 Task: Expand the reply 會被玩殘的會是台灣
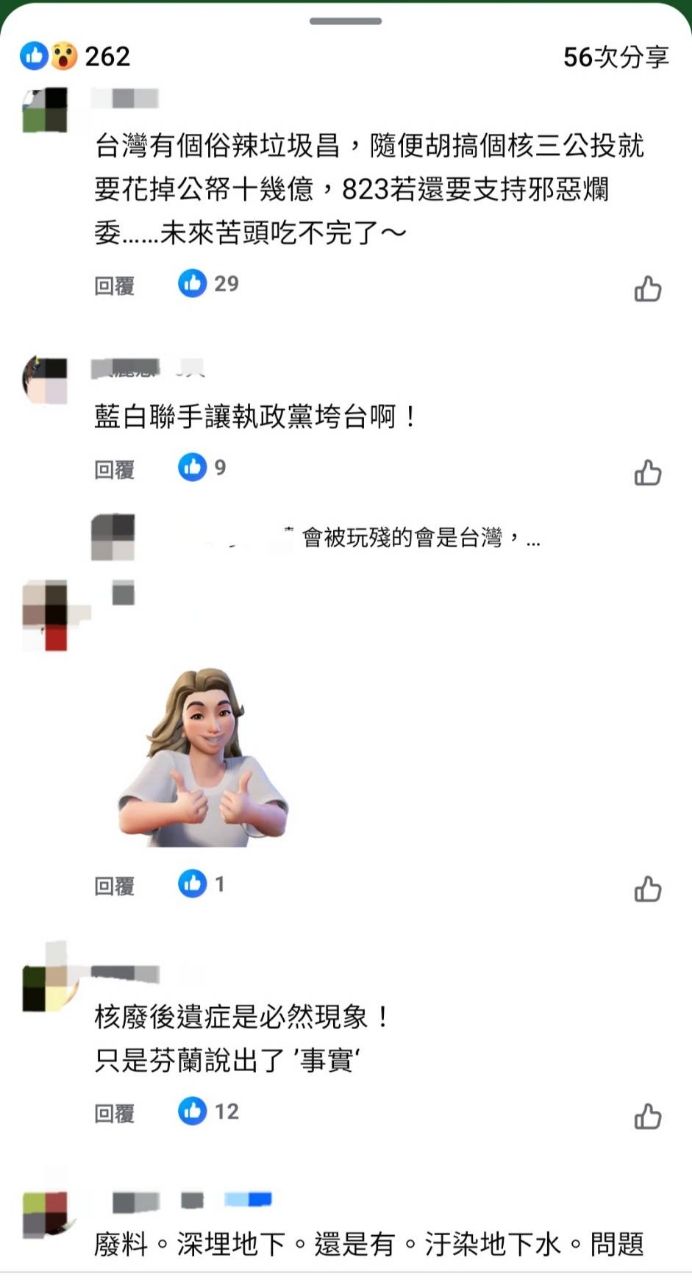click(x=420, y=539)
